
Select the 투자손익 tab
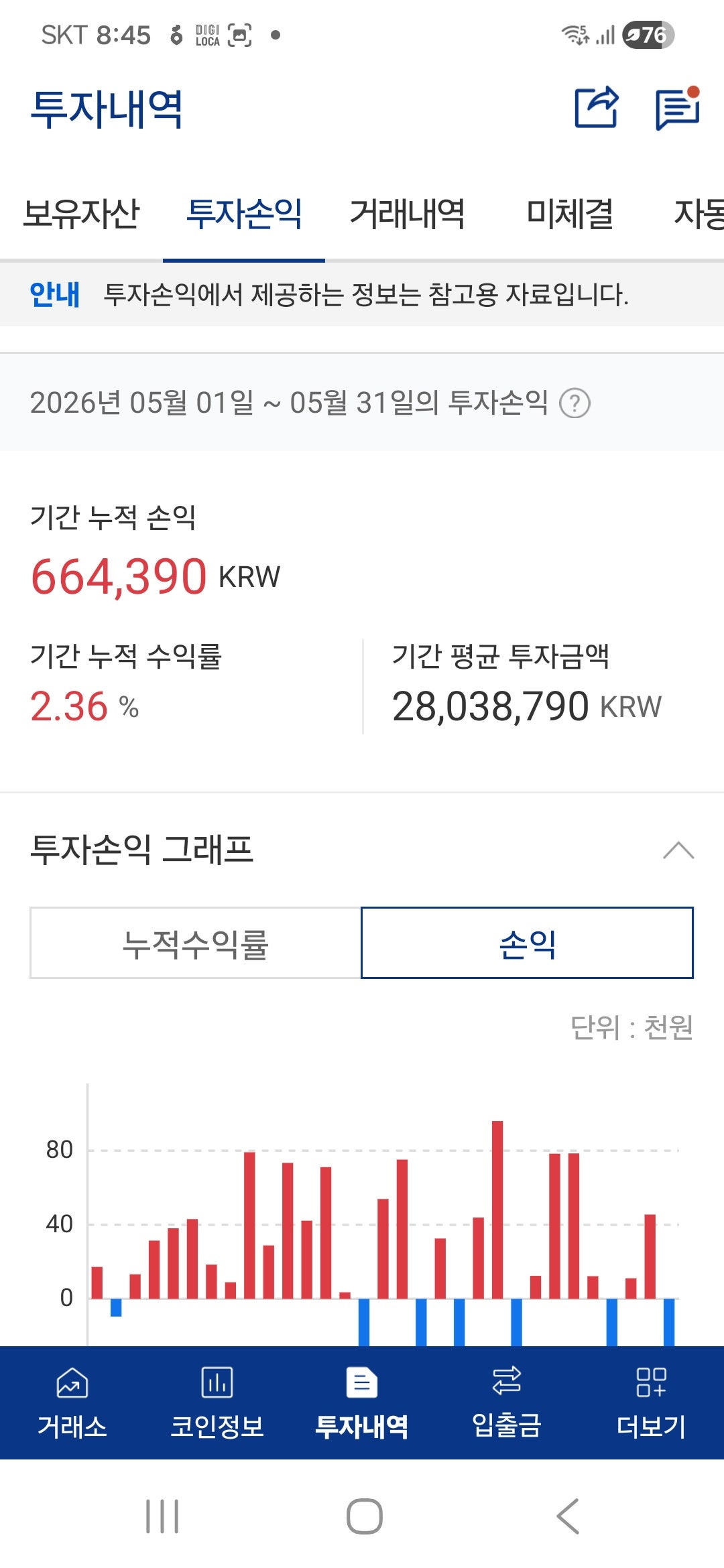pyautogui.click(x=244, y=214)
